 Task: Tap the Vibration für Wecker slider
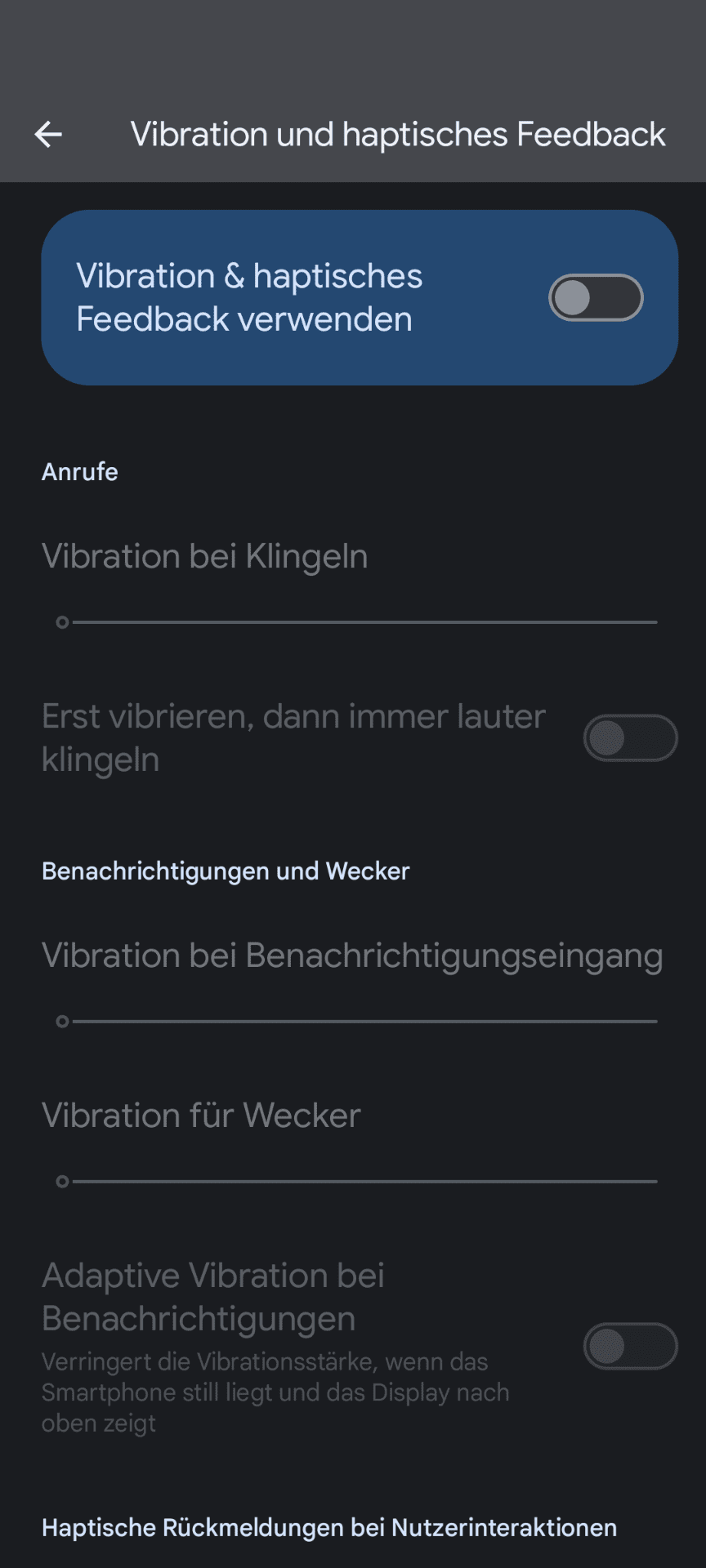click(x=356, y=1182)
